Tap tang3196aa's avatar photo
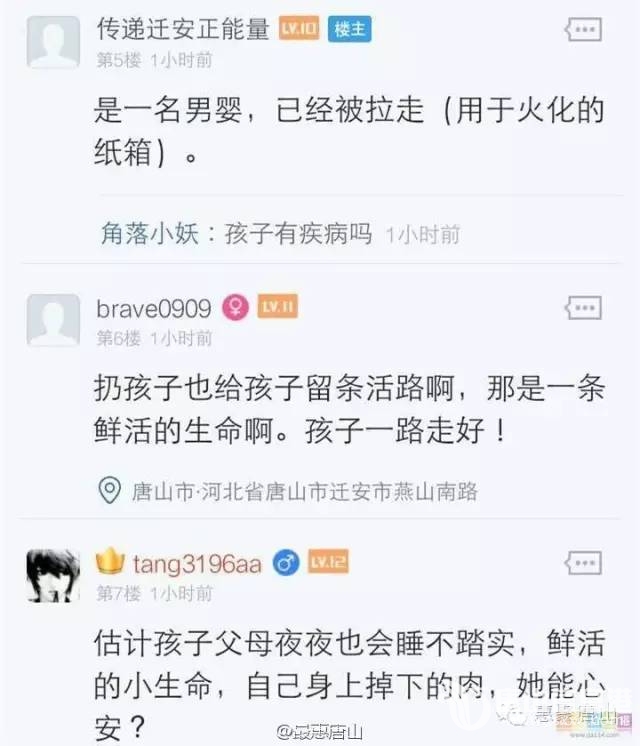The height and width of the screenshot is (746, 640). pos(53,575)
